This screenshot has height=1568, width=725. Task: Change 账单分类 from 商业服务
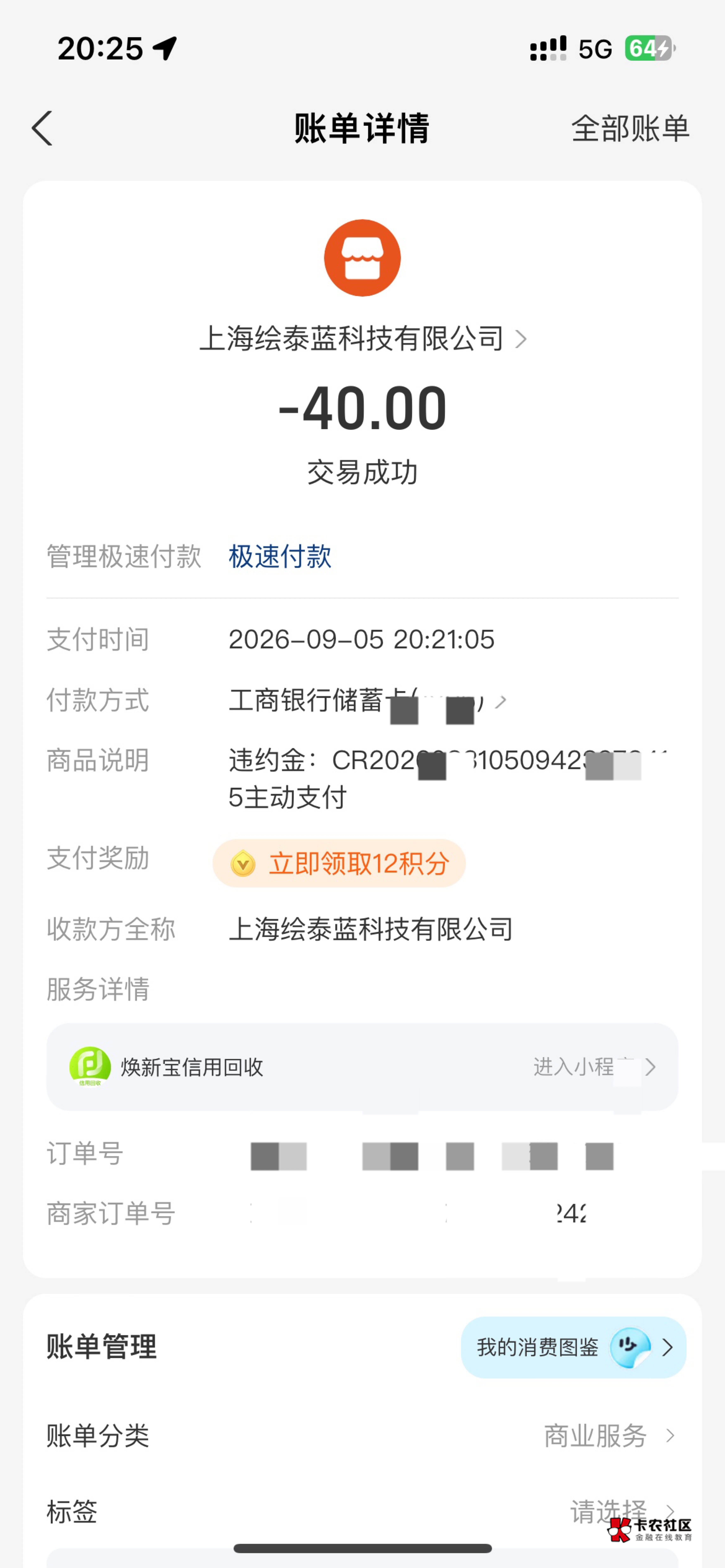click(362, 1436)
